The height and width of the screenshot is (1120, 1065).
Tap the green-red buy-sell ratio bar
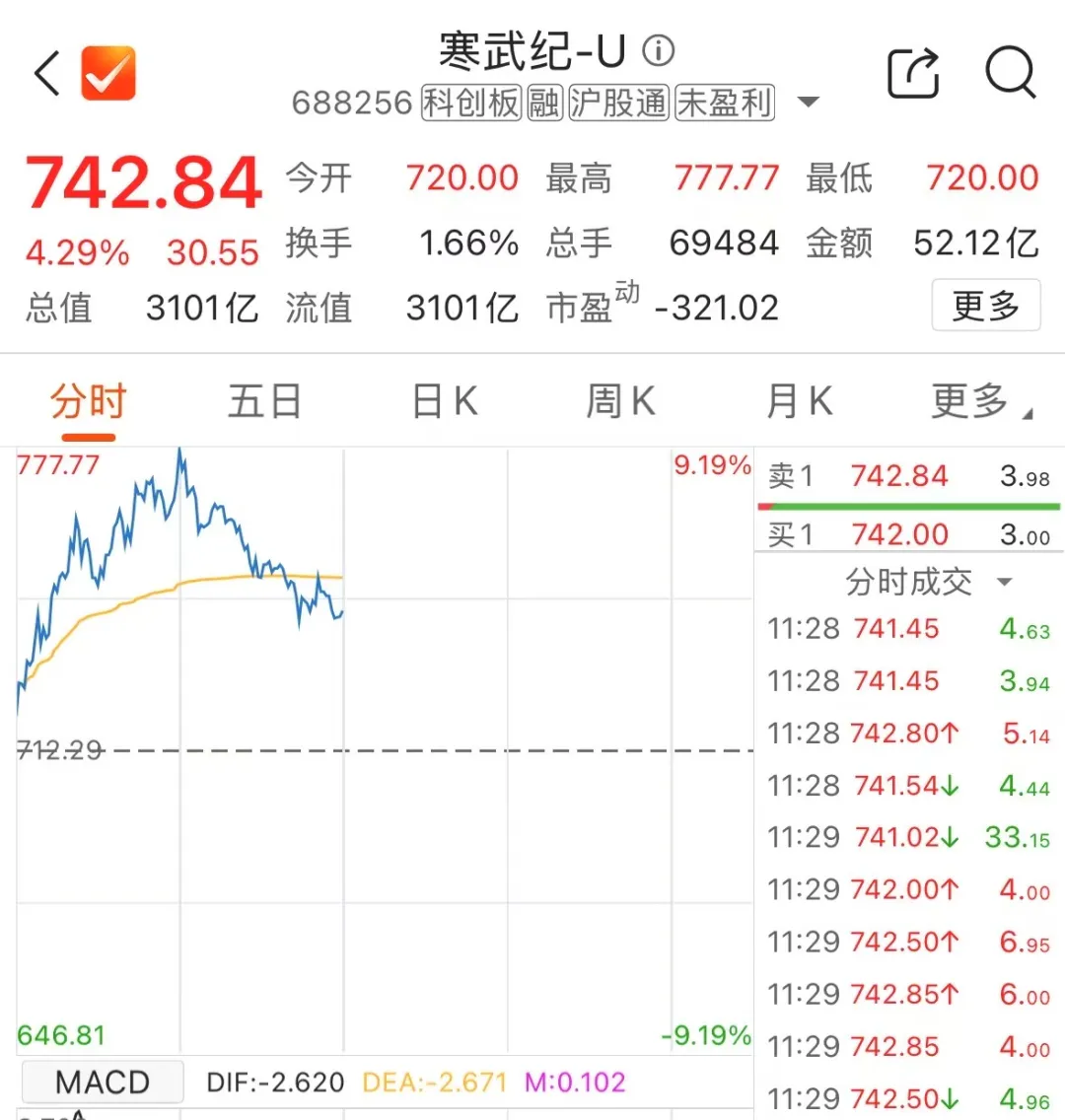pyautogui.click(x=907, y=505)
